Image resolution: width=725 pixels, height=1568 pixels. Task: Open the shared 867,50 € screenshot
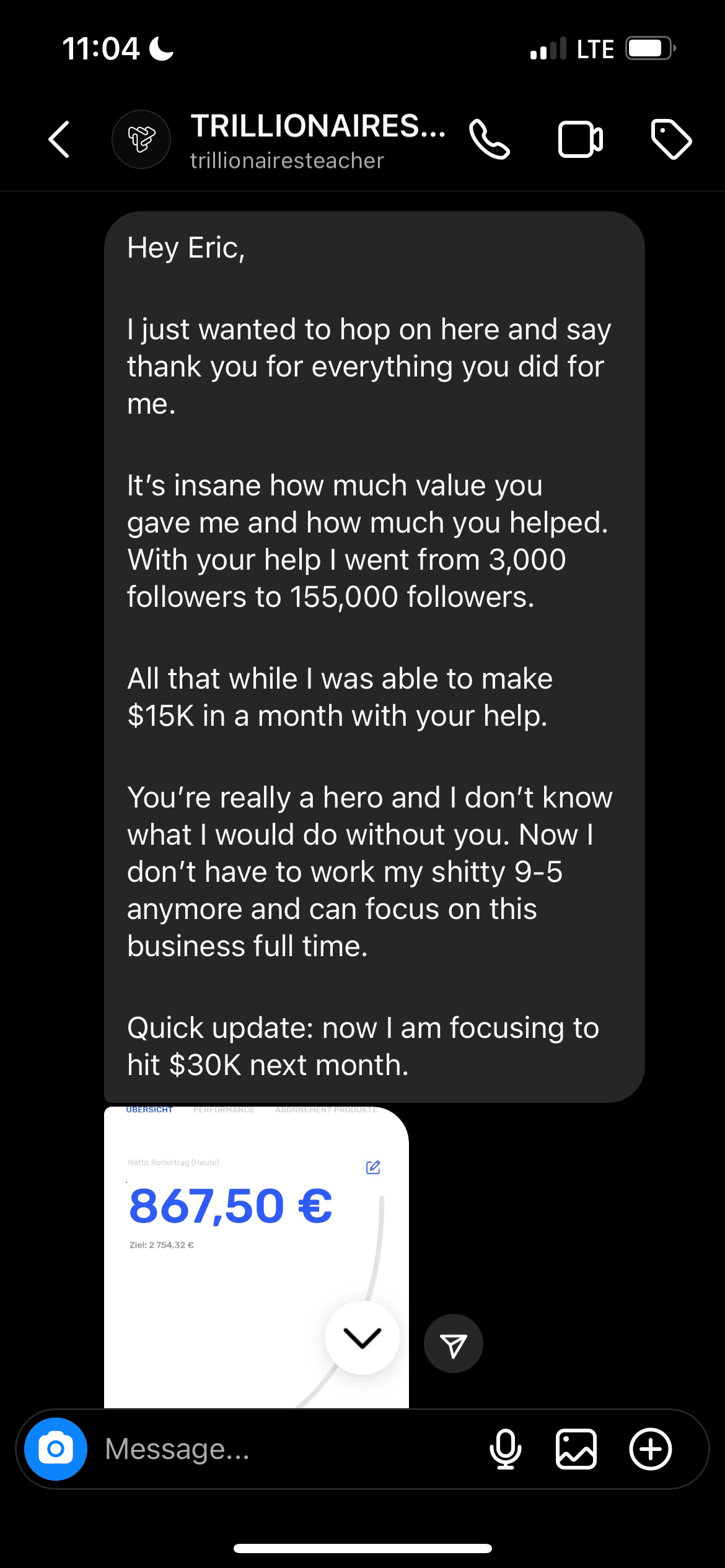256,1257
